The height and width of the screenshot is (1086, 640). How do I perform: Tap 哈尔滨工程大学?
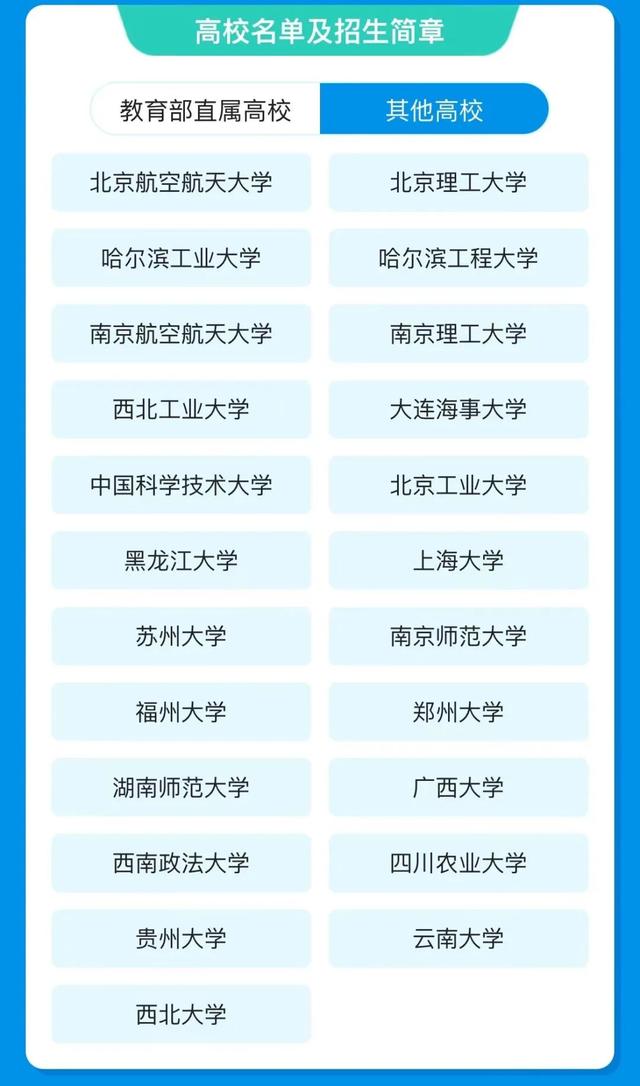point(459,258)
